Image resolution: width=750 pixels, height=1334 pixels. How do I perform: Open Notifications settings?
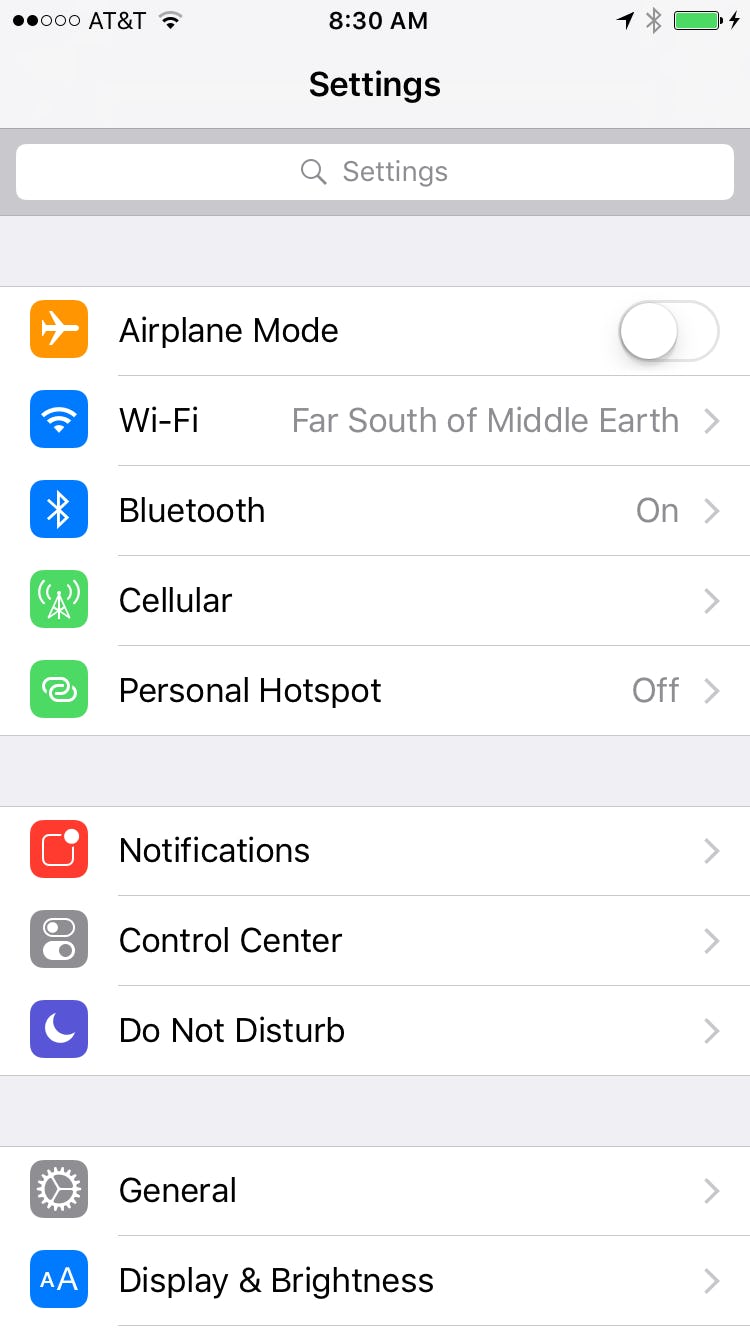(x=400, y=850)
